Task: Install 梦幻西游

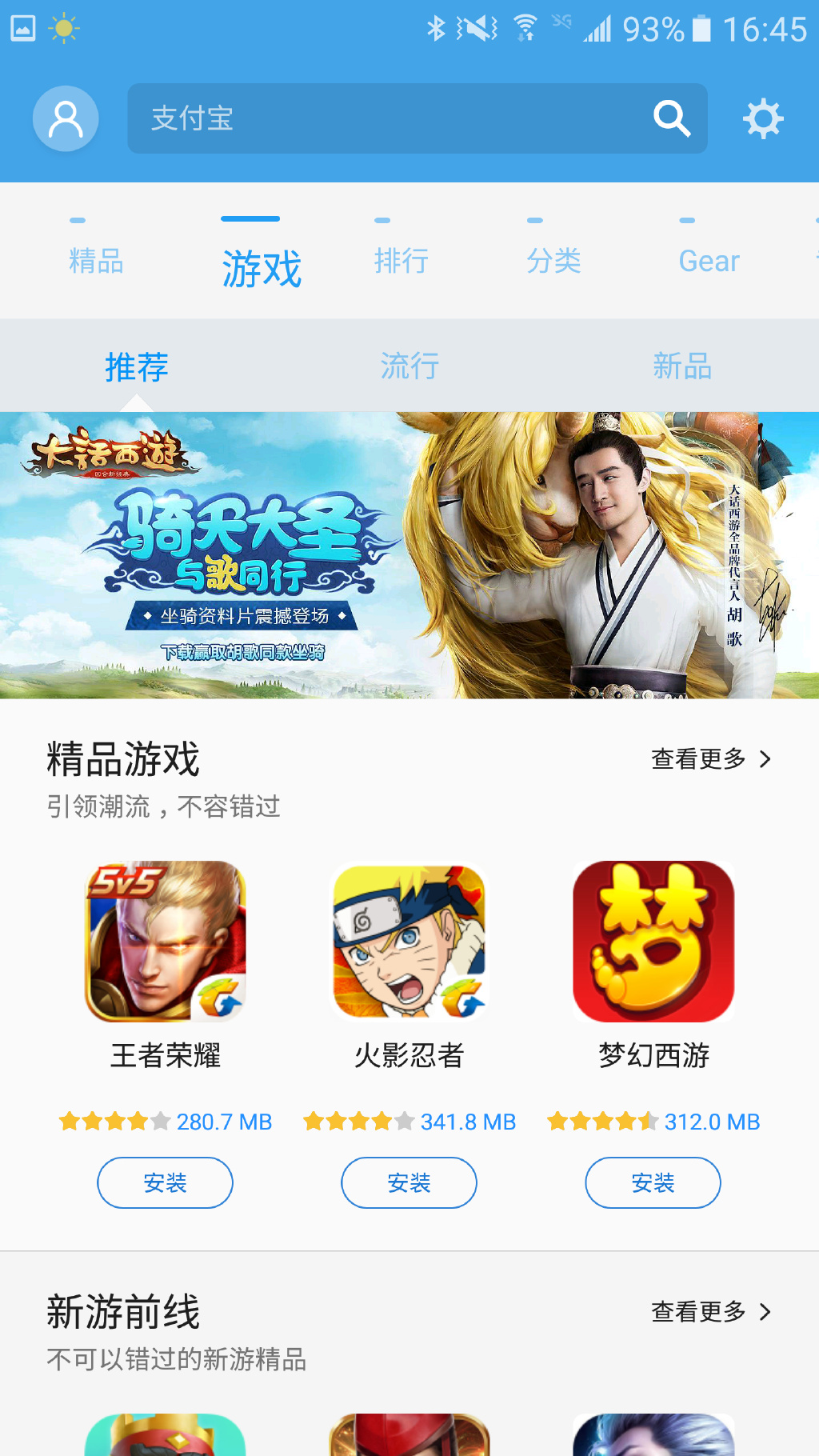Action: pyautogui.click(x=653, y=1182)
